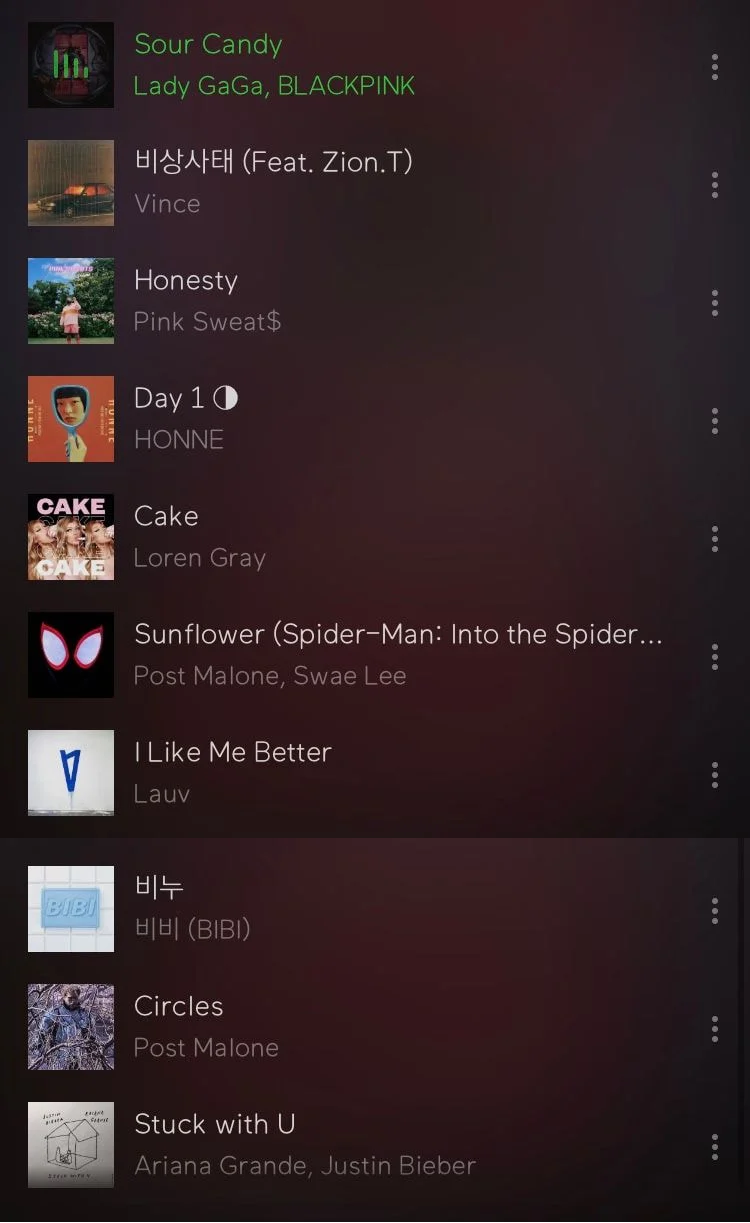Play Cake by Loren Gray

tap(375, 537)
